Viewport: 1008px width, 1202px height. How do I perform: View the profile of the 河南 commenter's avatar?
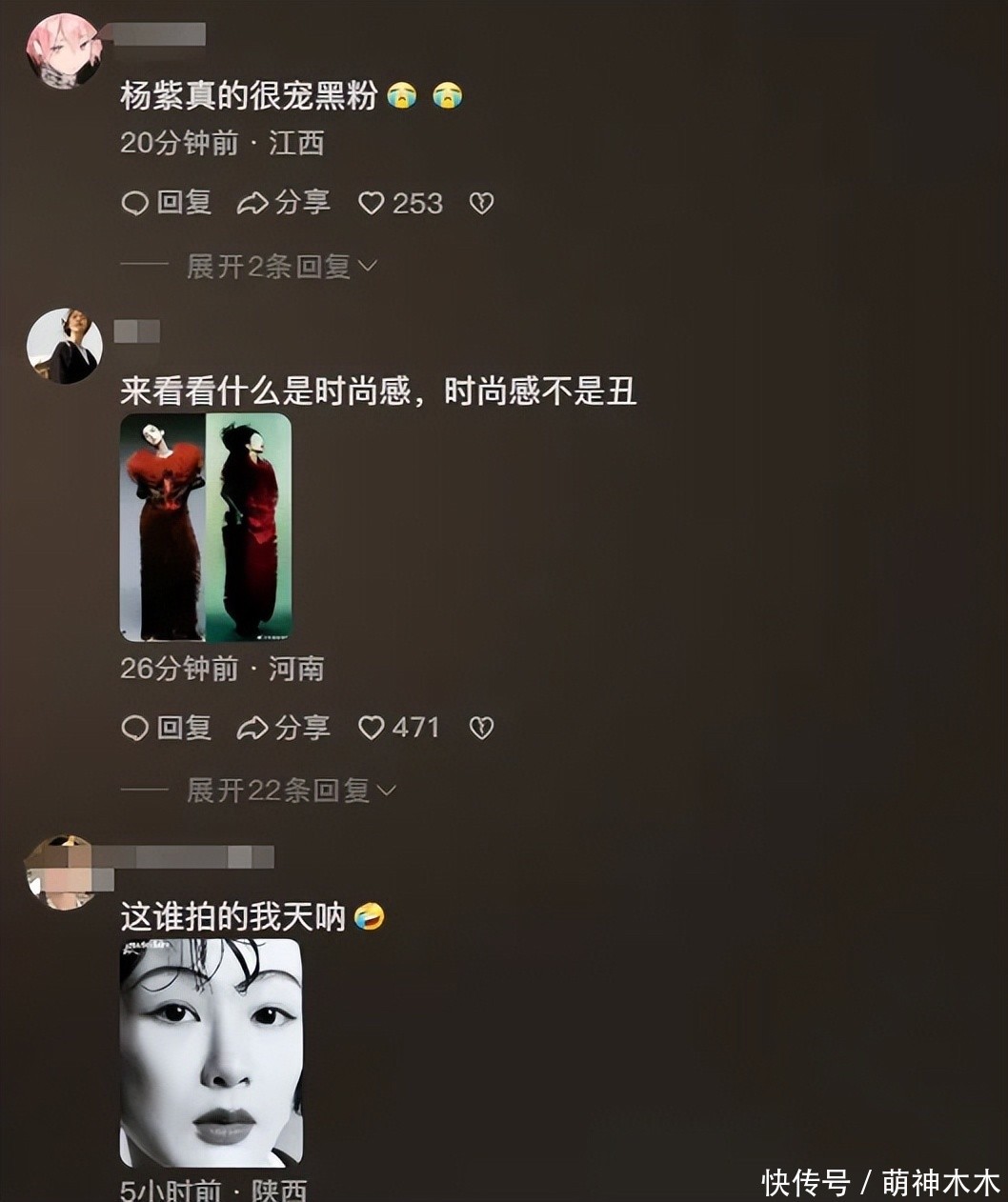pyautogui.click(x=64, y=346)
